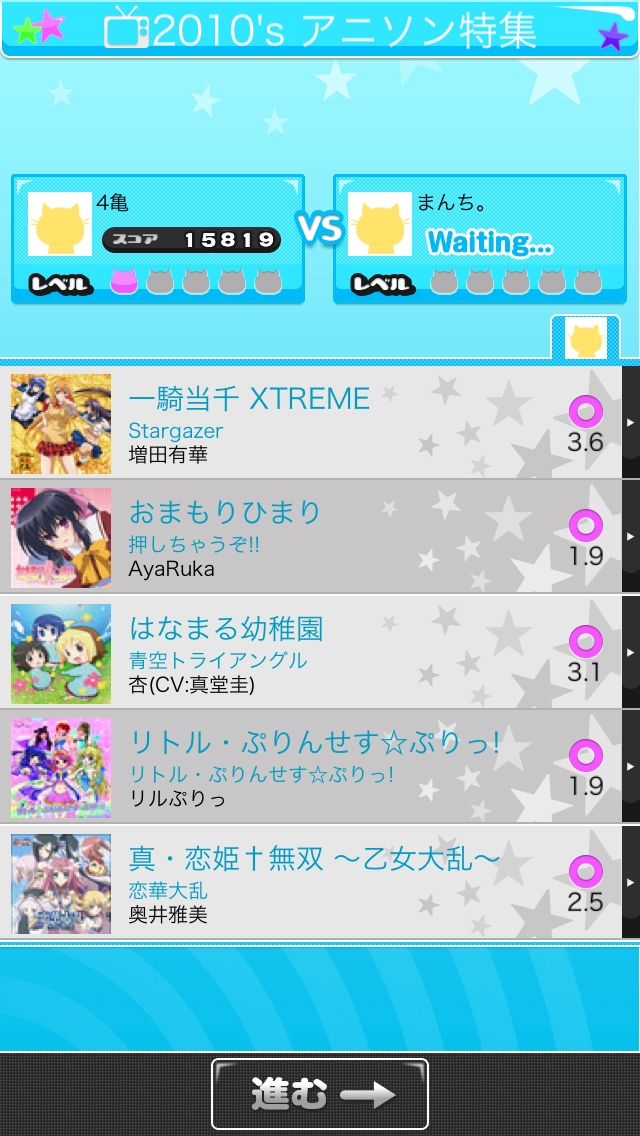Select 真・恋姫†無双 〜乙女大乱〜 song row
The width and height of the screenshot is (640, 1136).
[315, 882]
